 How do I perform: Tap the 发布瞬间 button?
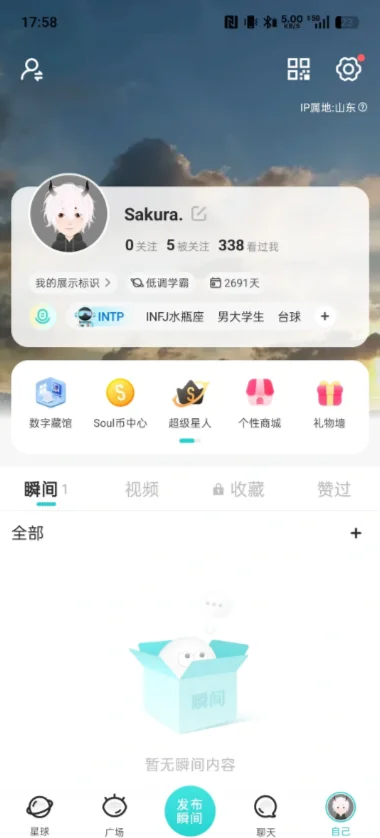coord(190,810)
